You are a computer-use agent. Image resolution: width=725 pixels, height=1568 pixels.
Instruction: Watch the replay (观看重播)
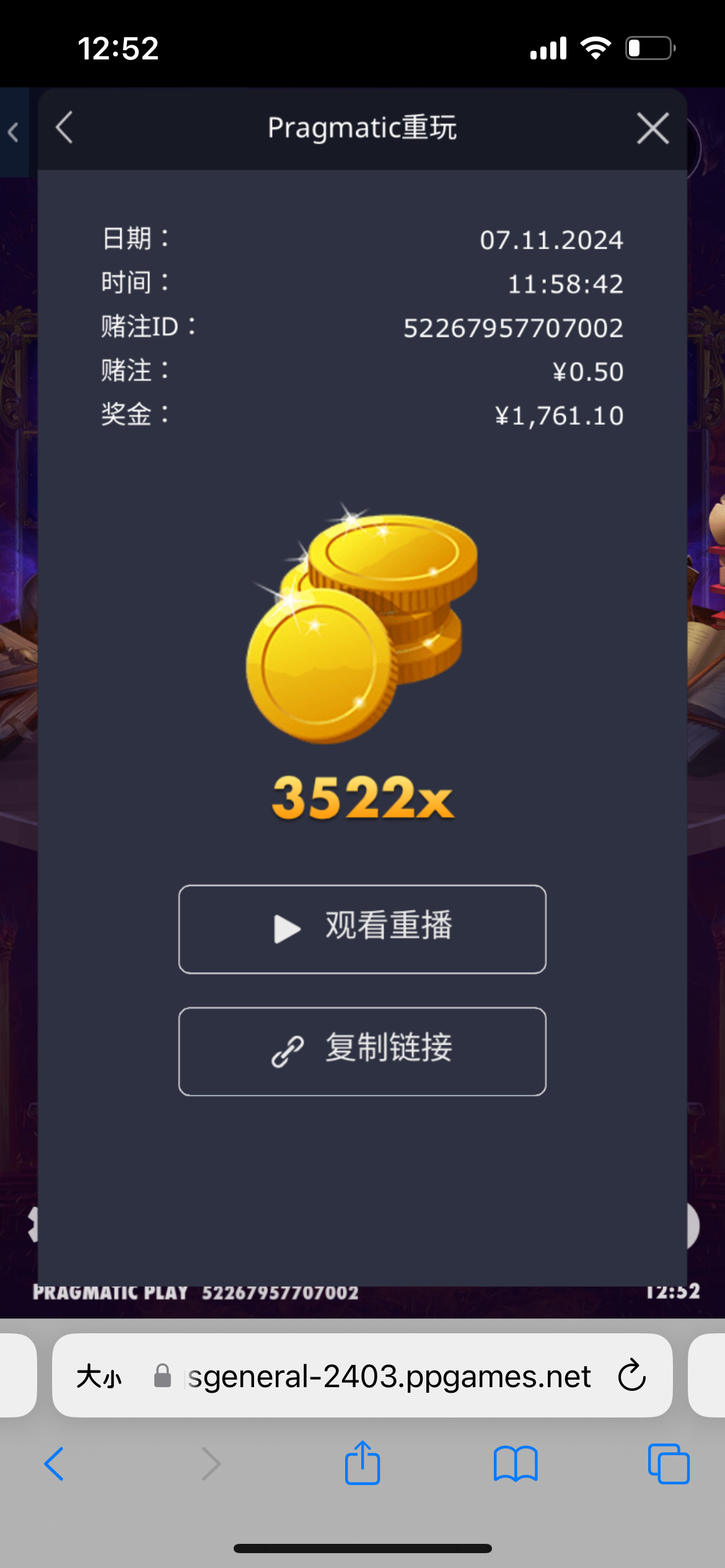pos(362,929)
